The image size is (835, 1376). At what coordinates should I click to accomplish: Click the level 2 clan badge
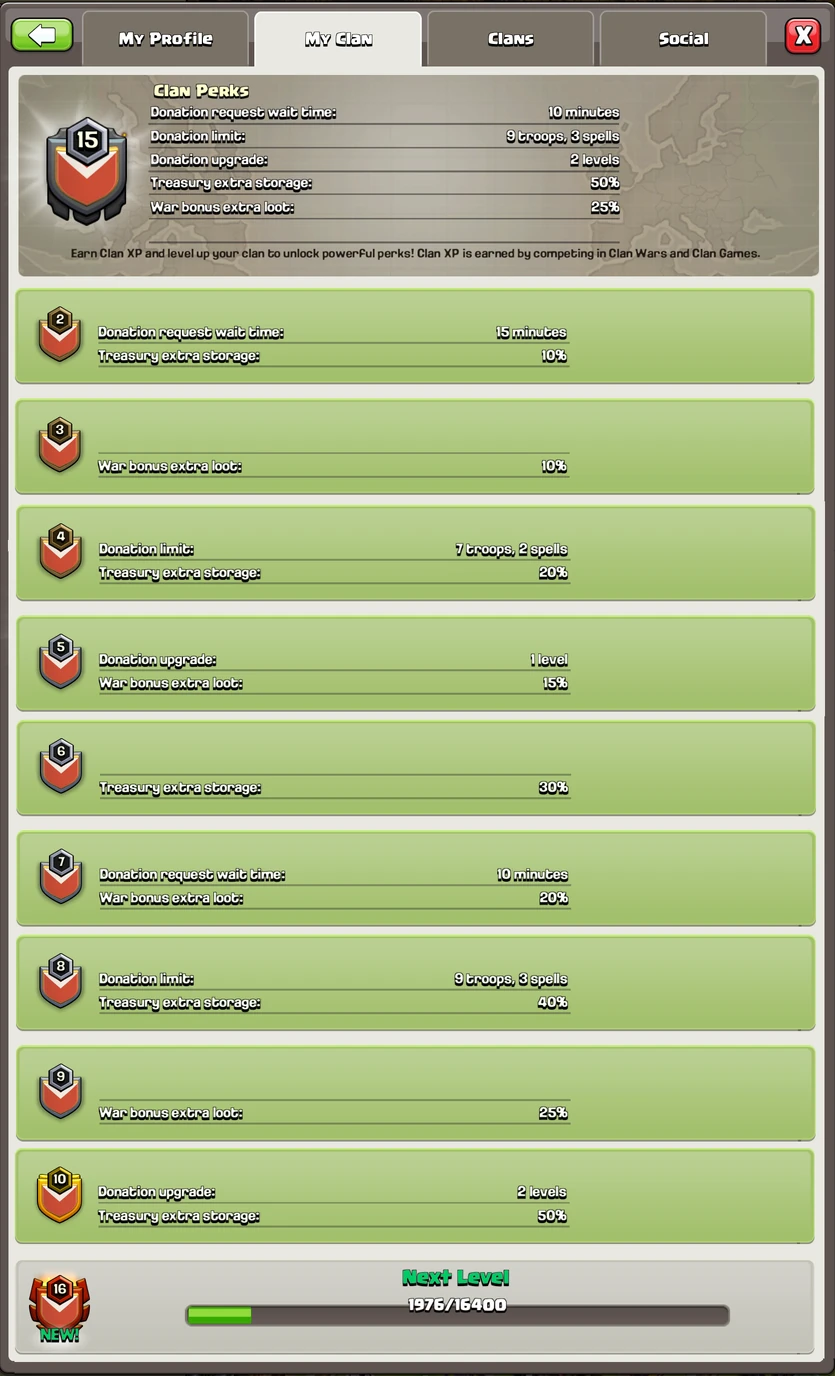pyautogui.click(x=60, y=335)
